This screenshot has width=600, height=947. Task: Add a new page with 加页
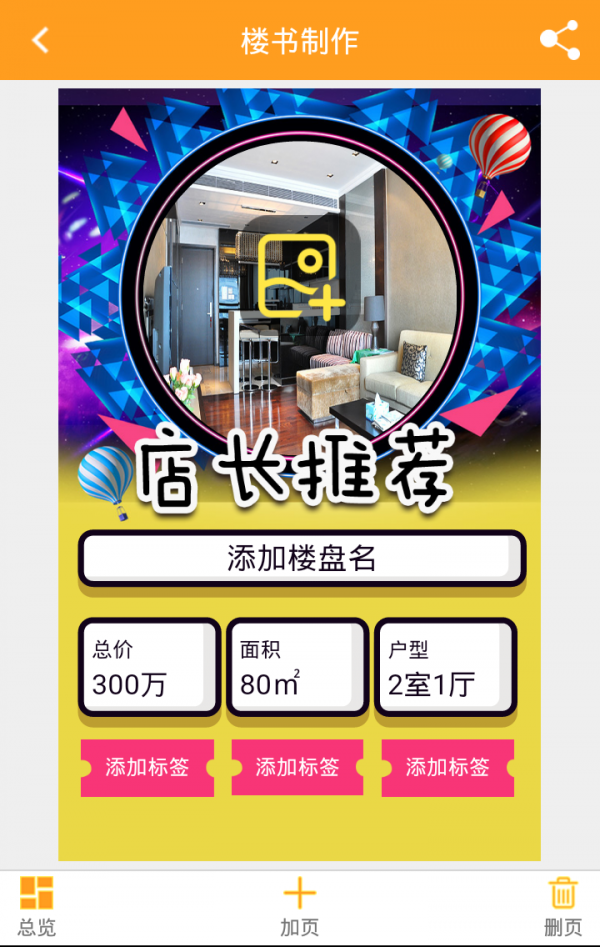point(299,905)
